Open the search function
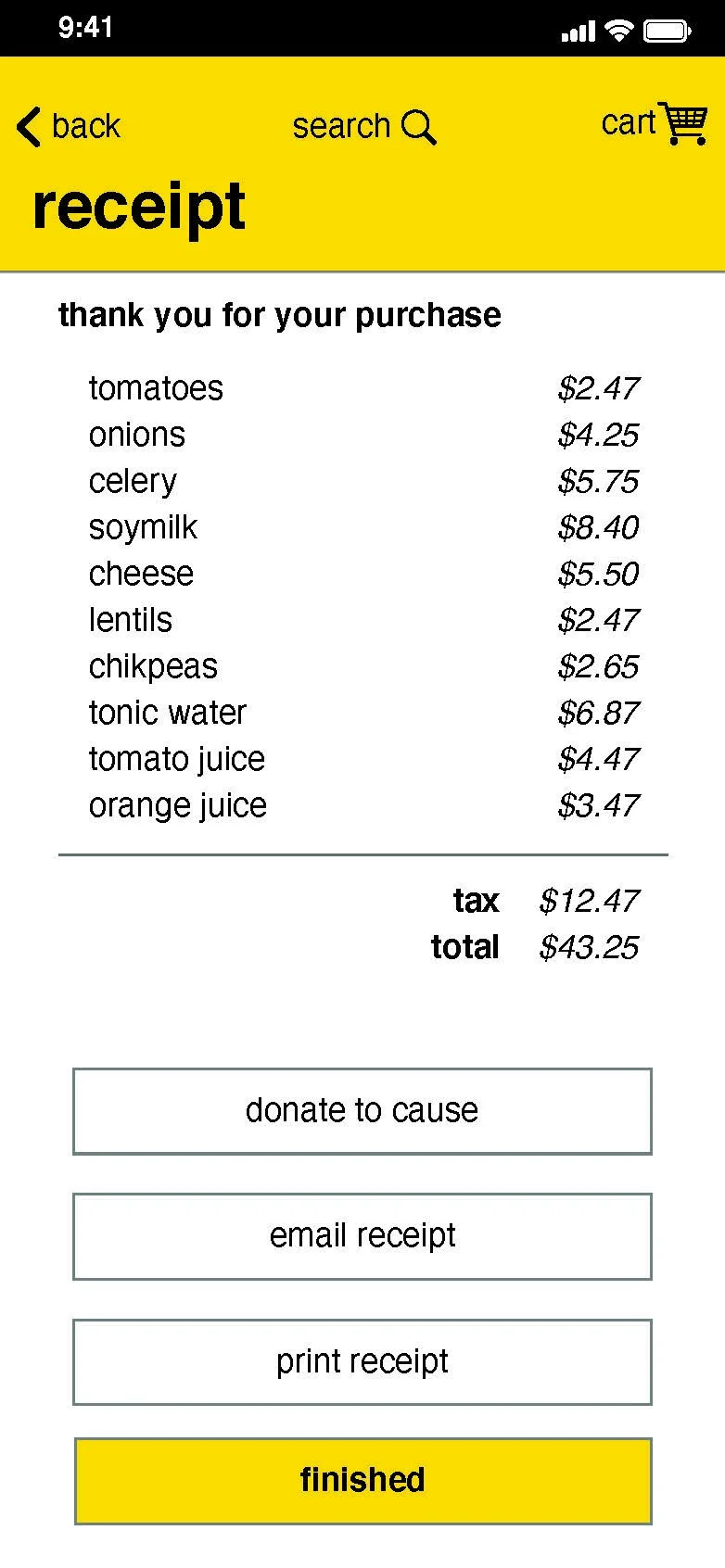The width and height of the screenshot is (725, 1568). click(363, 126)
